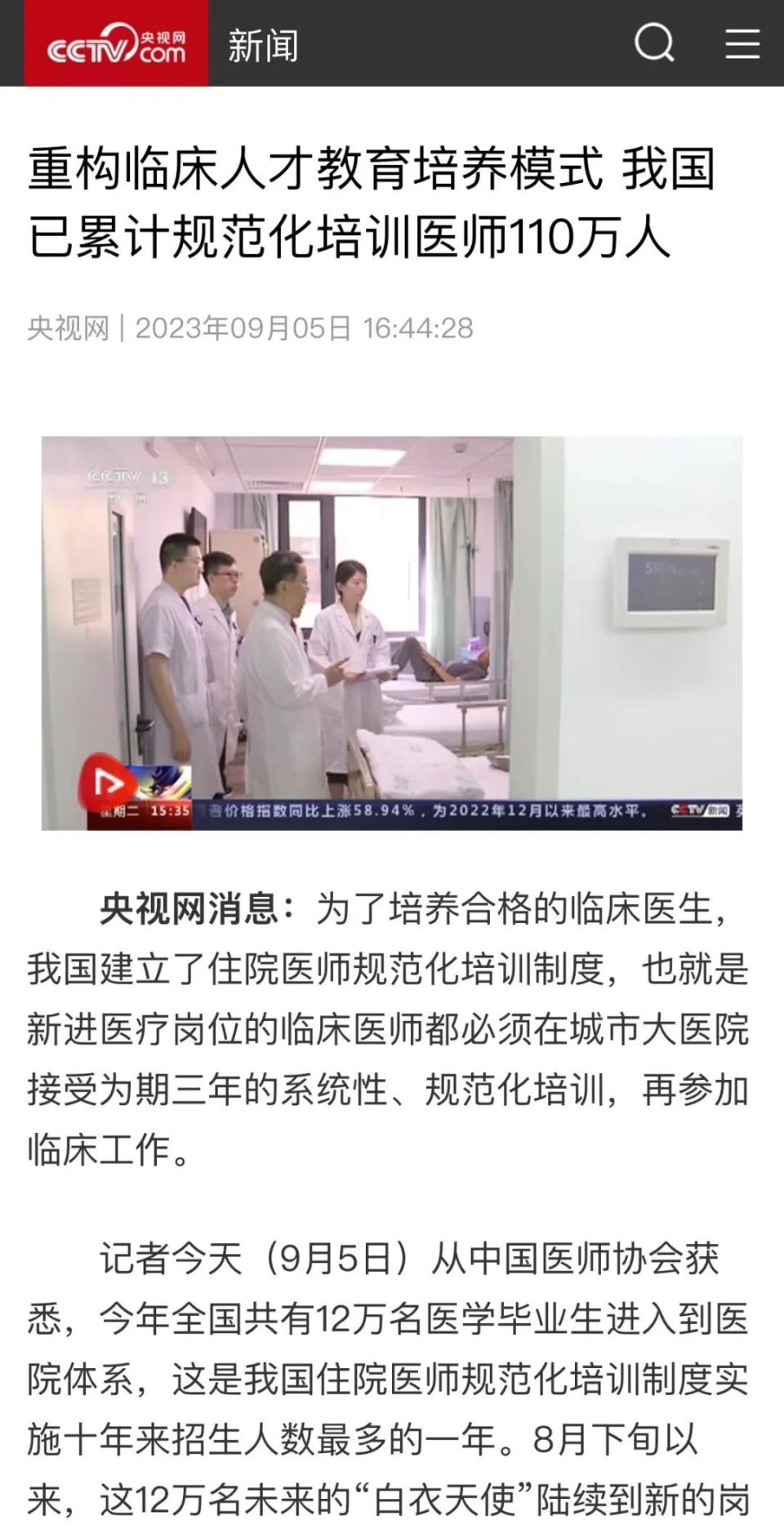
Task: Go to the CCTV.com home logo
Action: pyautogui.click(x=116, y=43)
